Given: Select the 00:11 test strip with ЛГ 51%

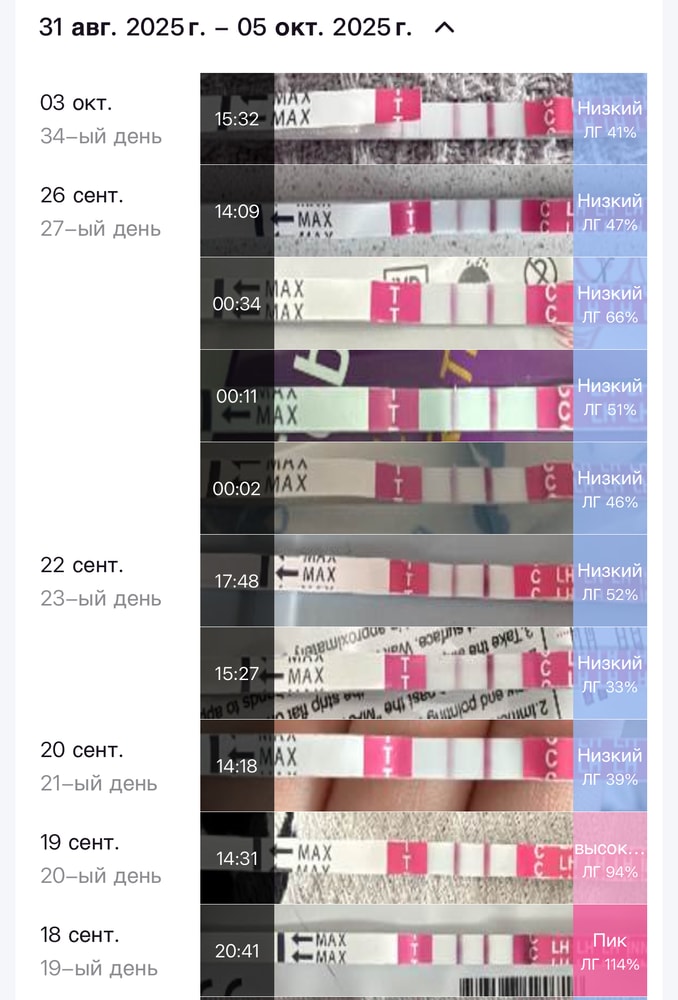Looking at the screenshot, I should point(423,396).
